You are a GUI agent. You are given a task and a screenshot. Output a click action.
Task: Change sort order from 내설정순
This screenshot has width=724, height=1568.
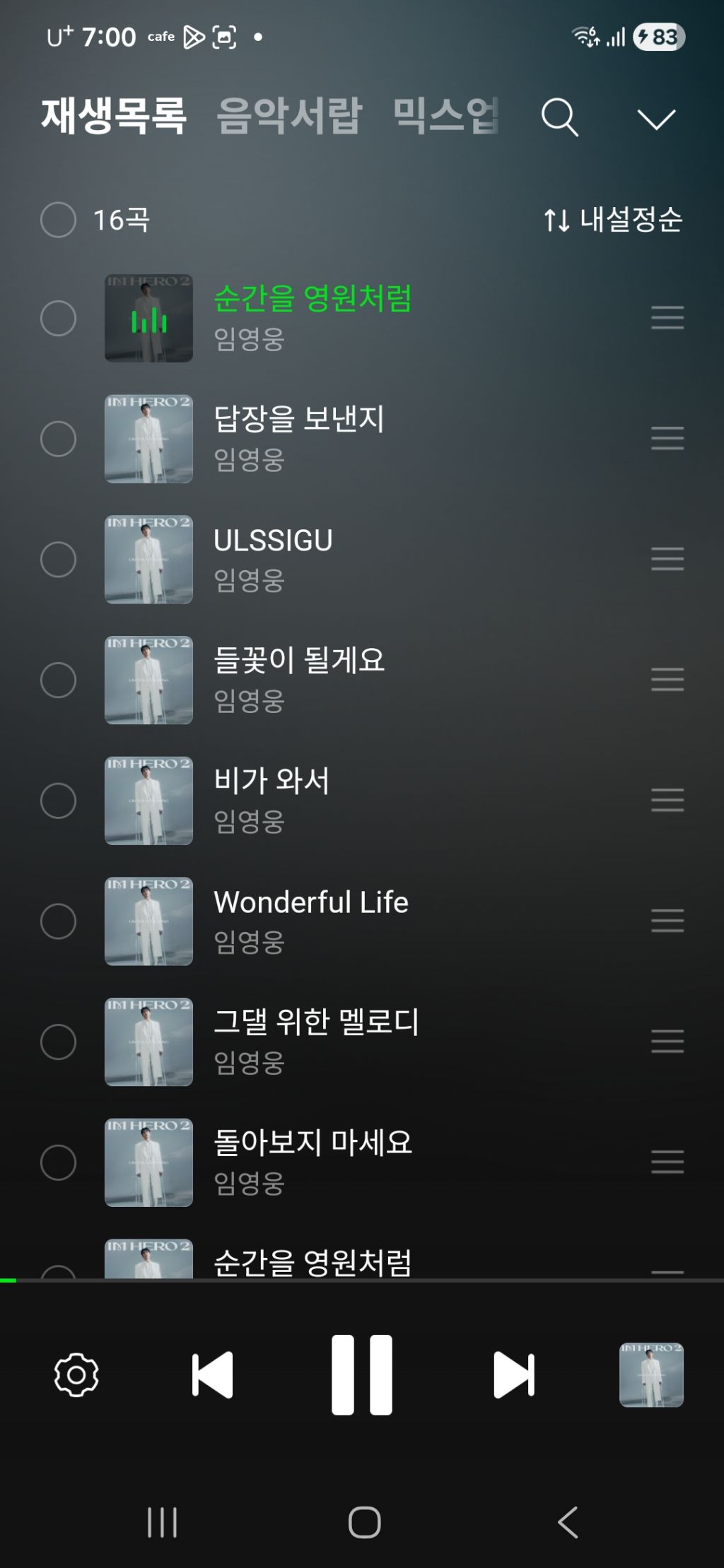[613, 220]
